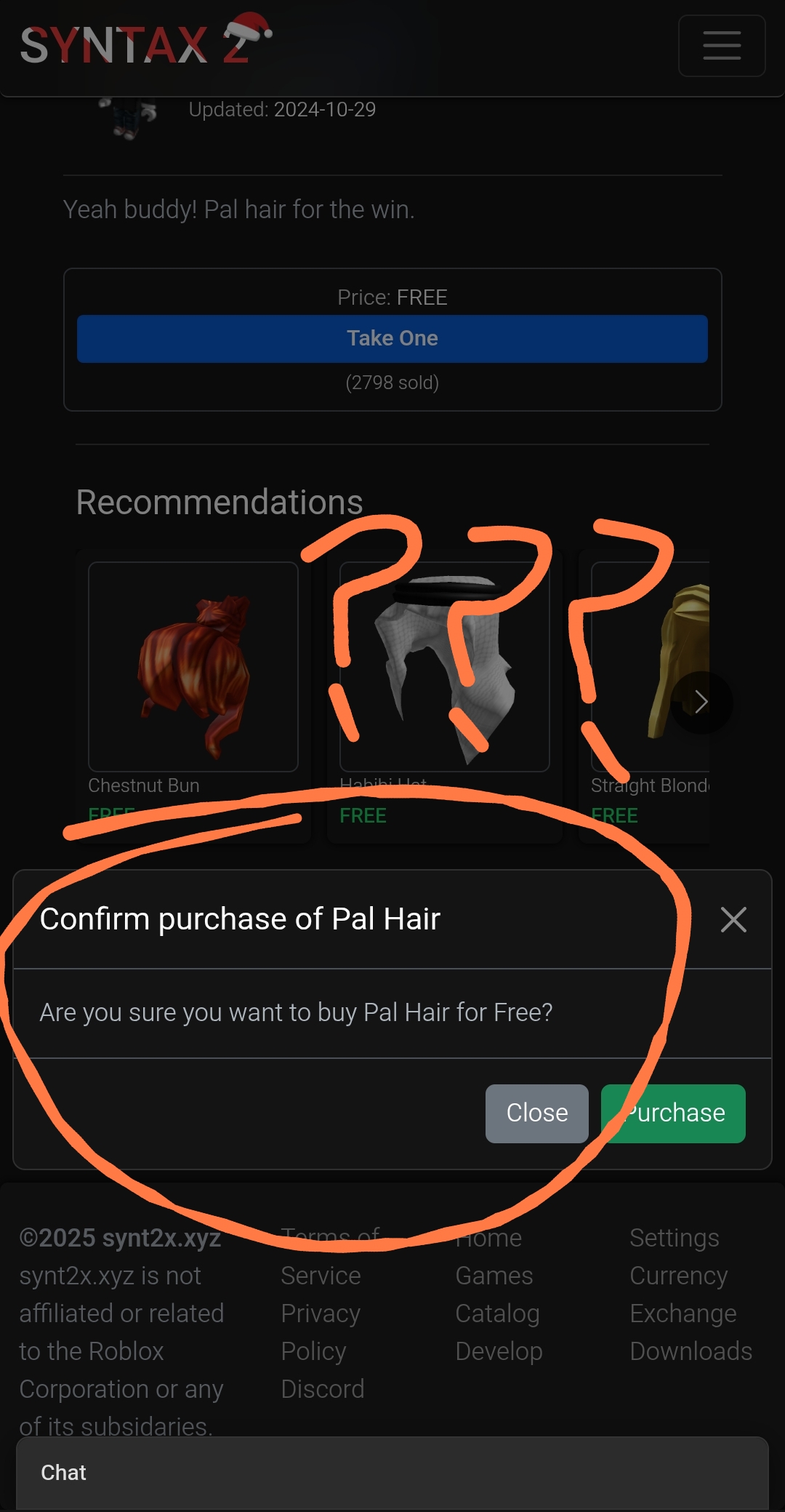Open the Currency Exchange link
The width and height of the screenshot is (785, 1512).
pyautogui.click(x=682, y=1294)
